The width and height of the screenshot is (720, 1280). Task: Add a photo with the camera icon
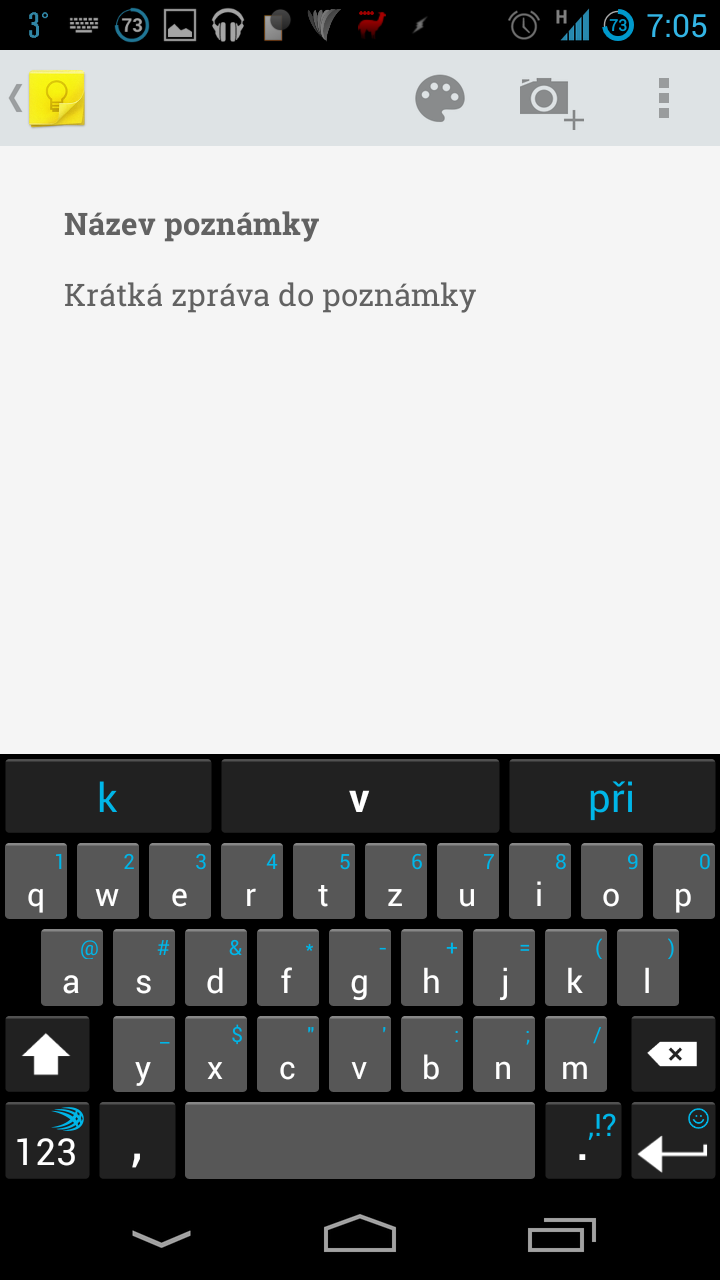551,101
